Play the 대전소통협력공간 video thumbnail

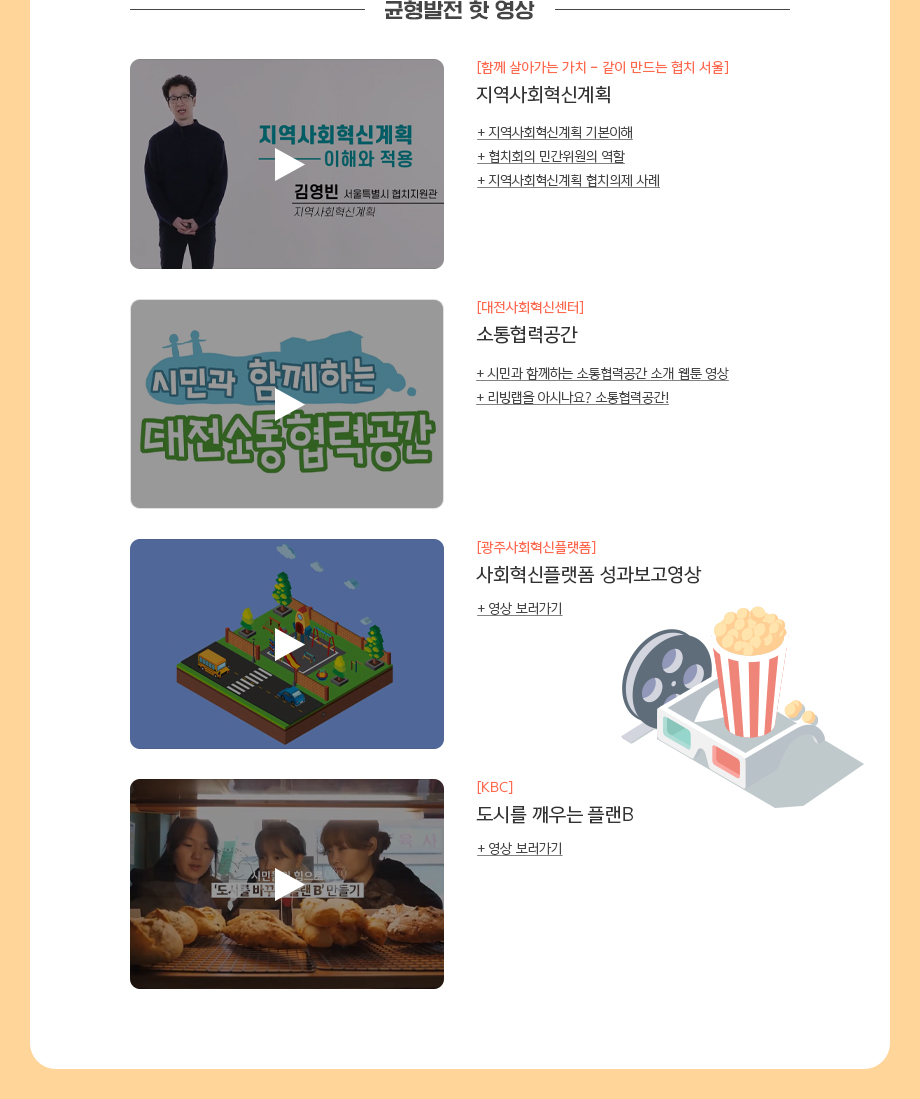pyautogui.click(x=288, y=404)
